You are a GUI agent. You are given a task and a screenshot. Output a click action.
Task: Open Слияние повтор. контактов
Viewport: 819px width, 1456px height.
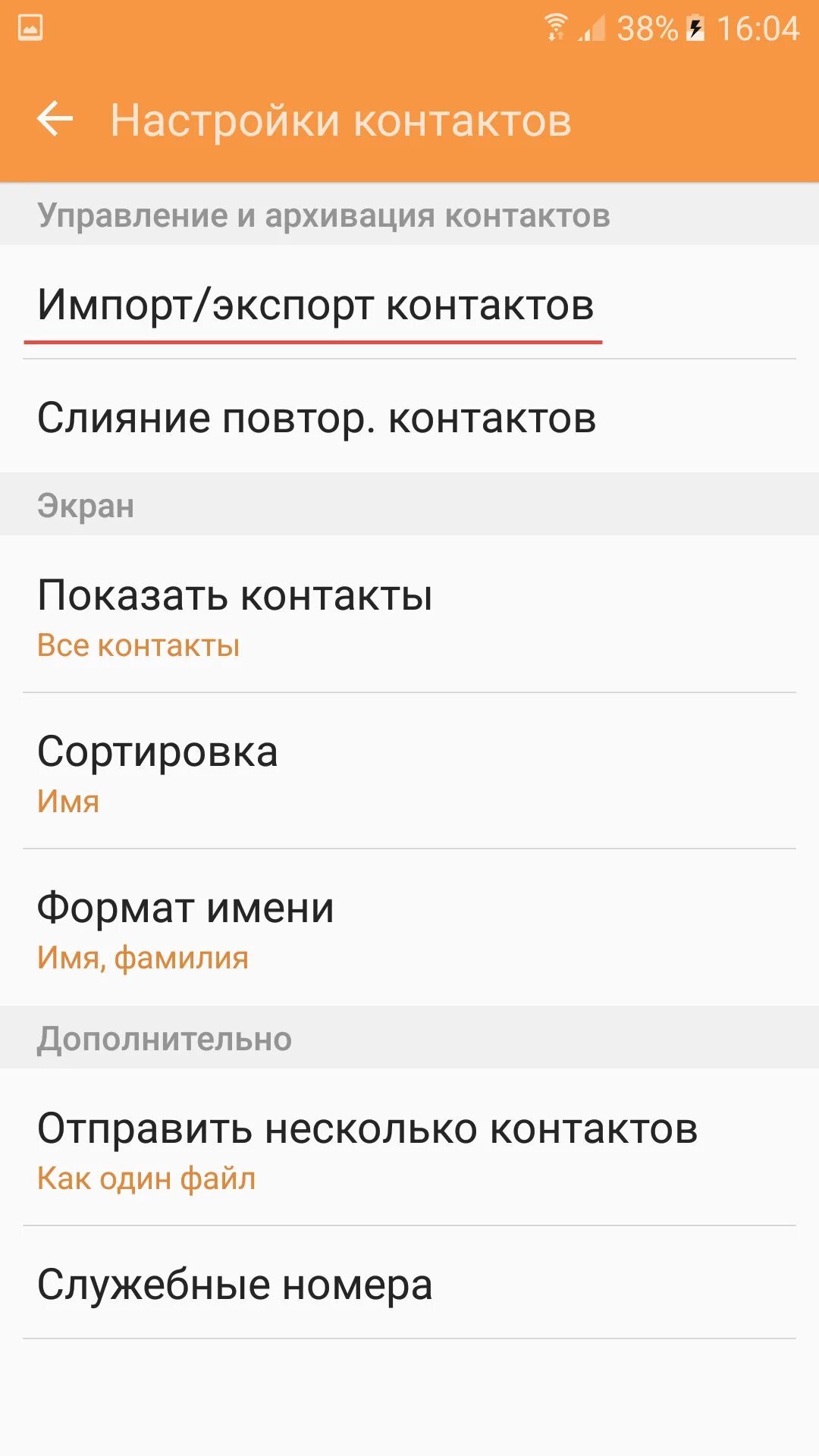point(409,416)
